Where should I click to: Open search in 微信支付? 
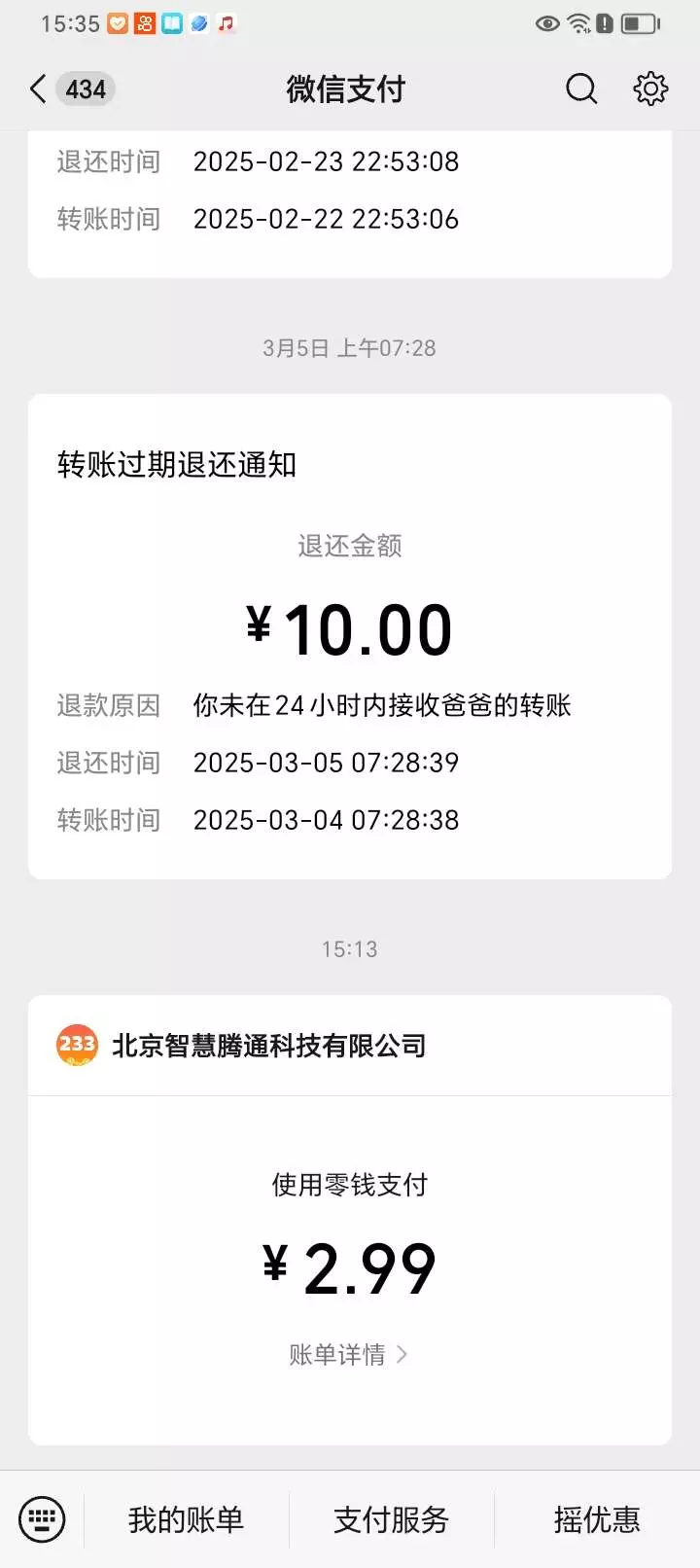pyautogui.click(x=581, y=89)
